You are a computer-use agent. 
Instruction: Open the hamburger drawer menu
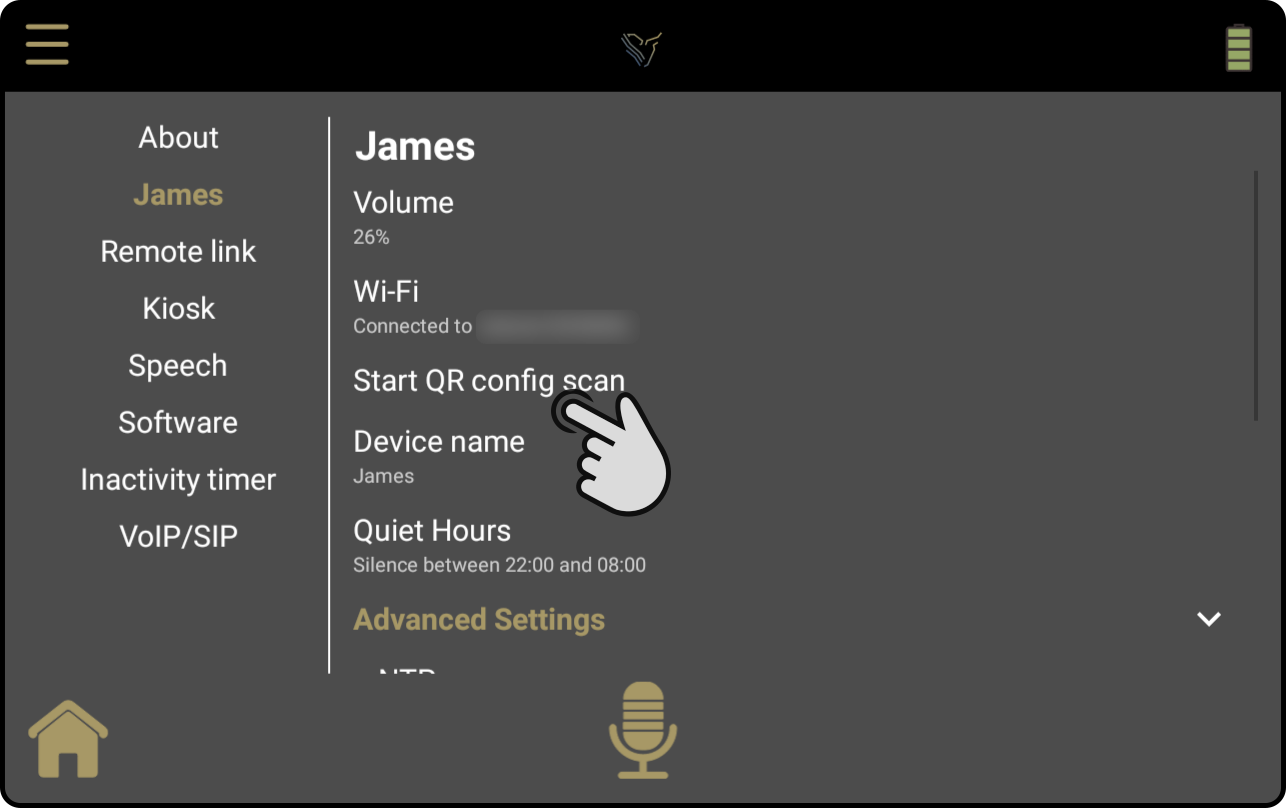point(47,45)
